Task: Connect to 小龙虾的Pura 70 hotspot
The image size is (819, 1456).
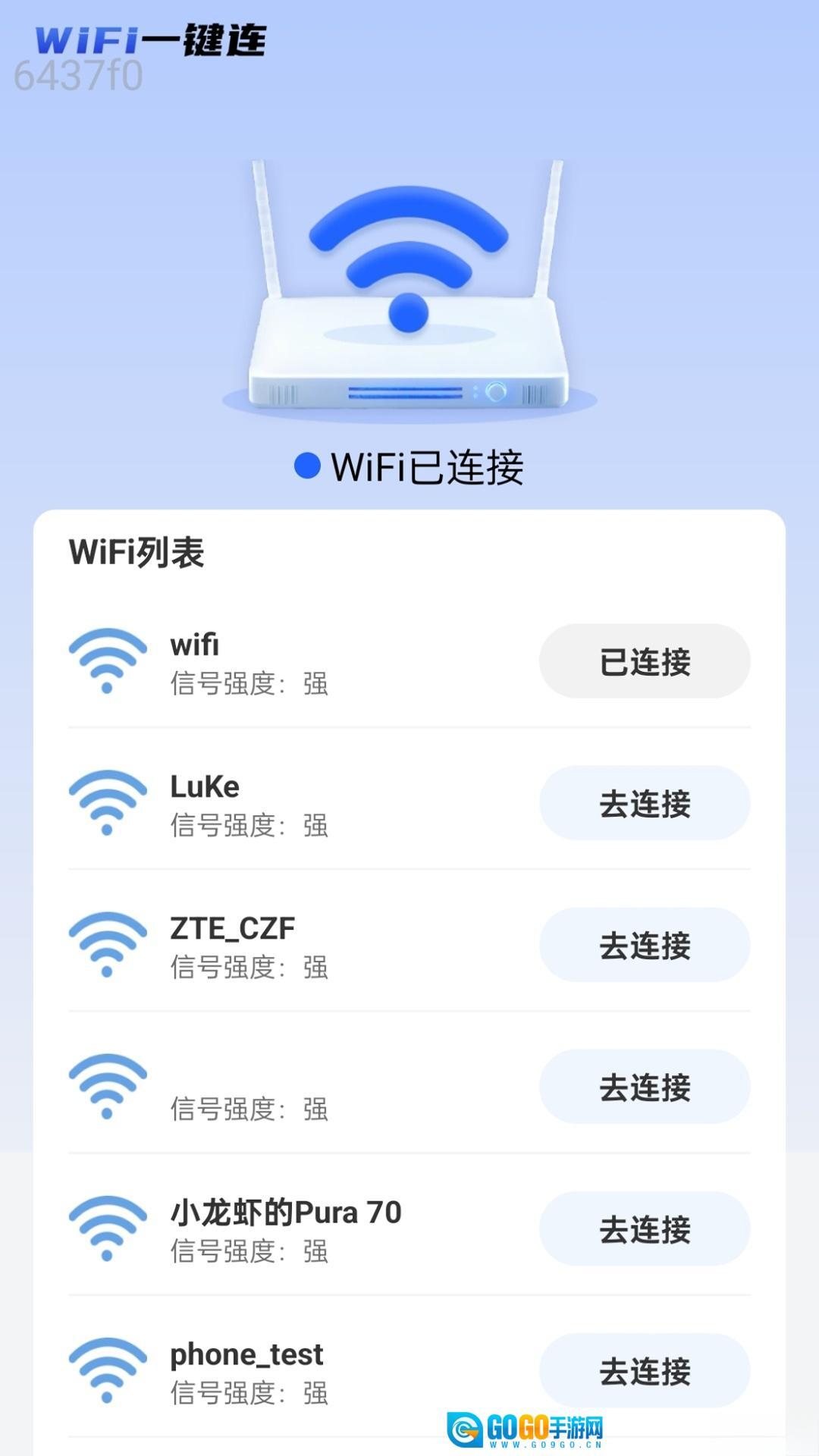Action: (x=645, y=1228)
